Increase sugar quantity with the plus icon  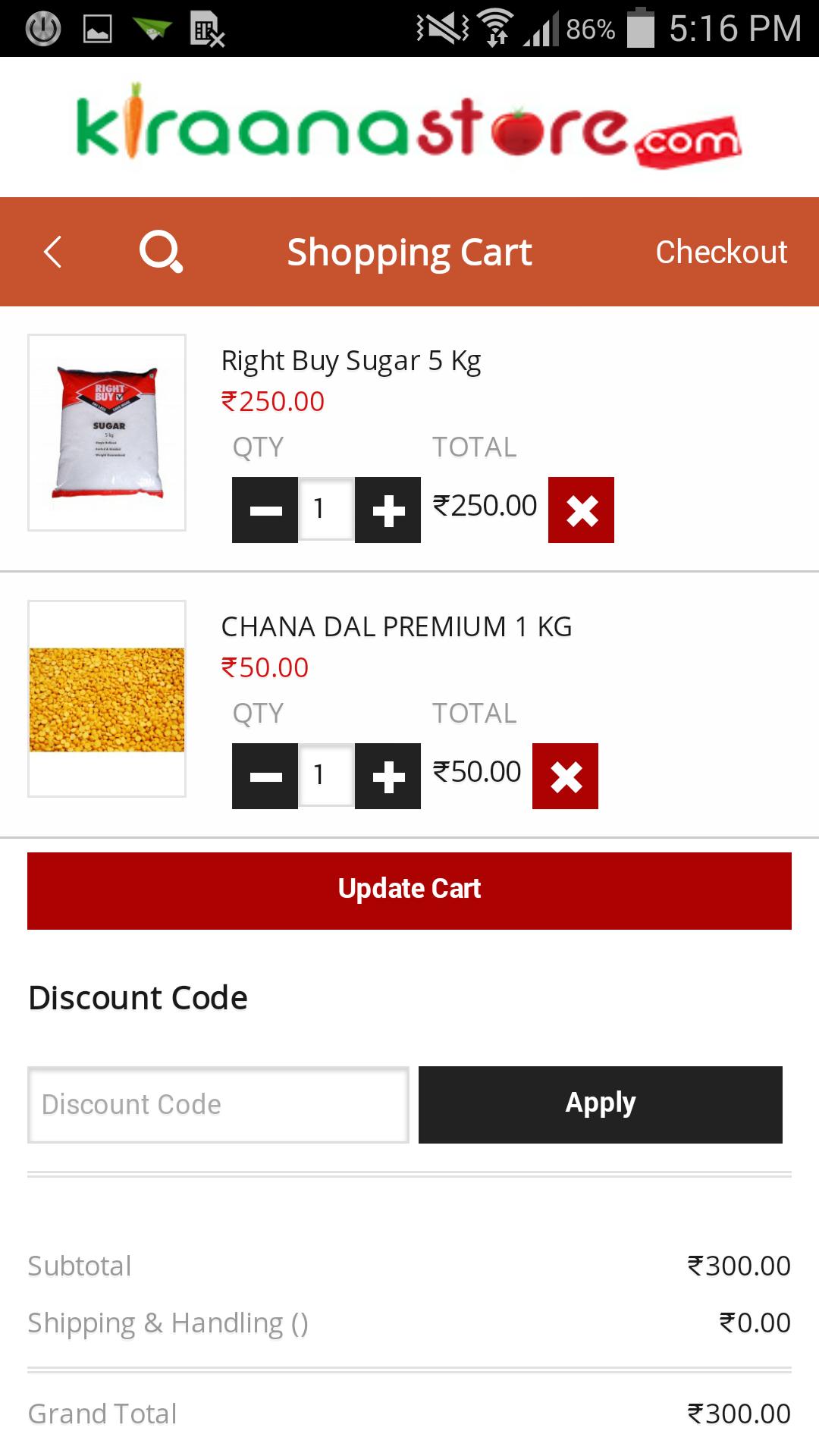pos(387,509)
